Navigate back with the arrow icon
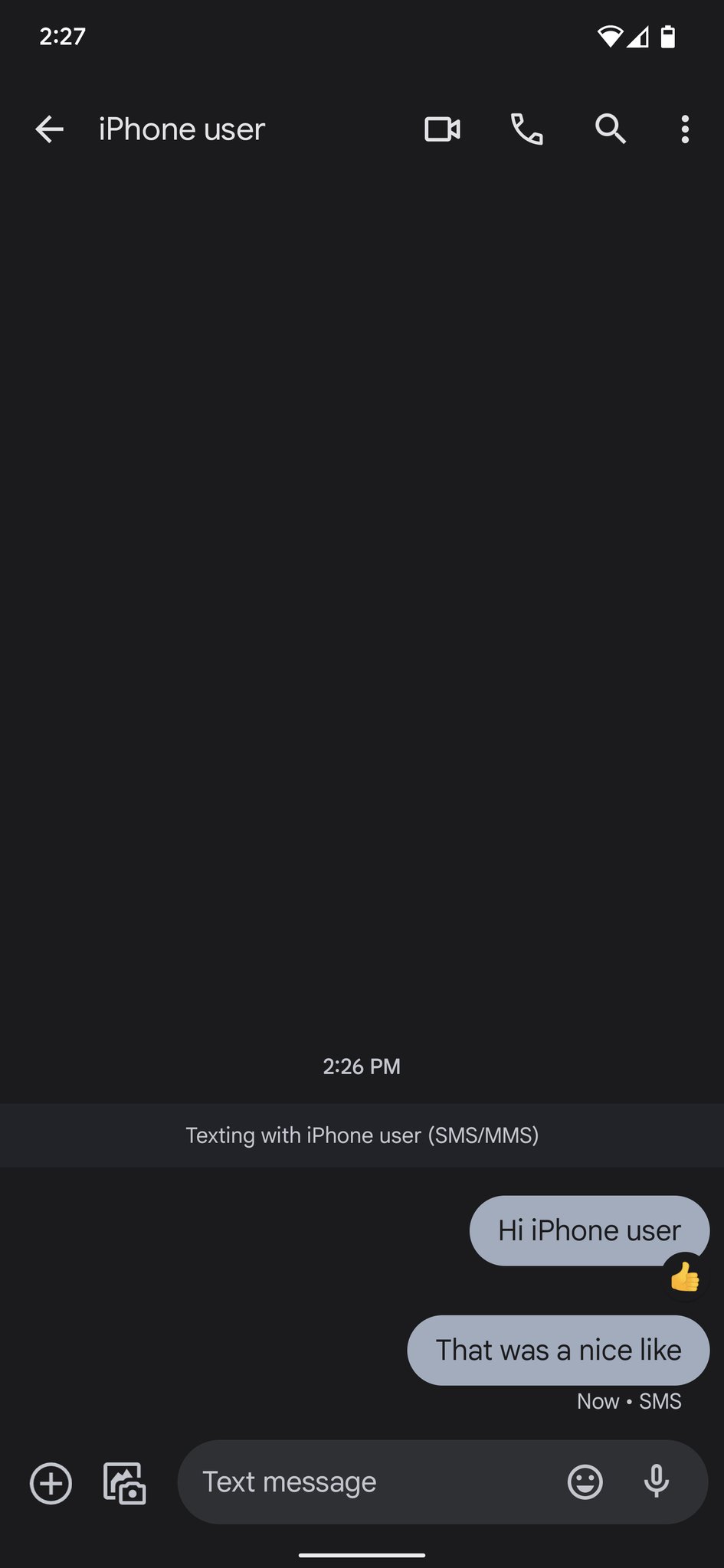This screenshot has width=724, height=1568. coord(49,129)
